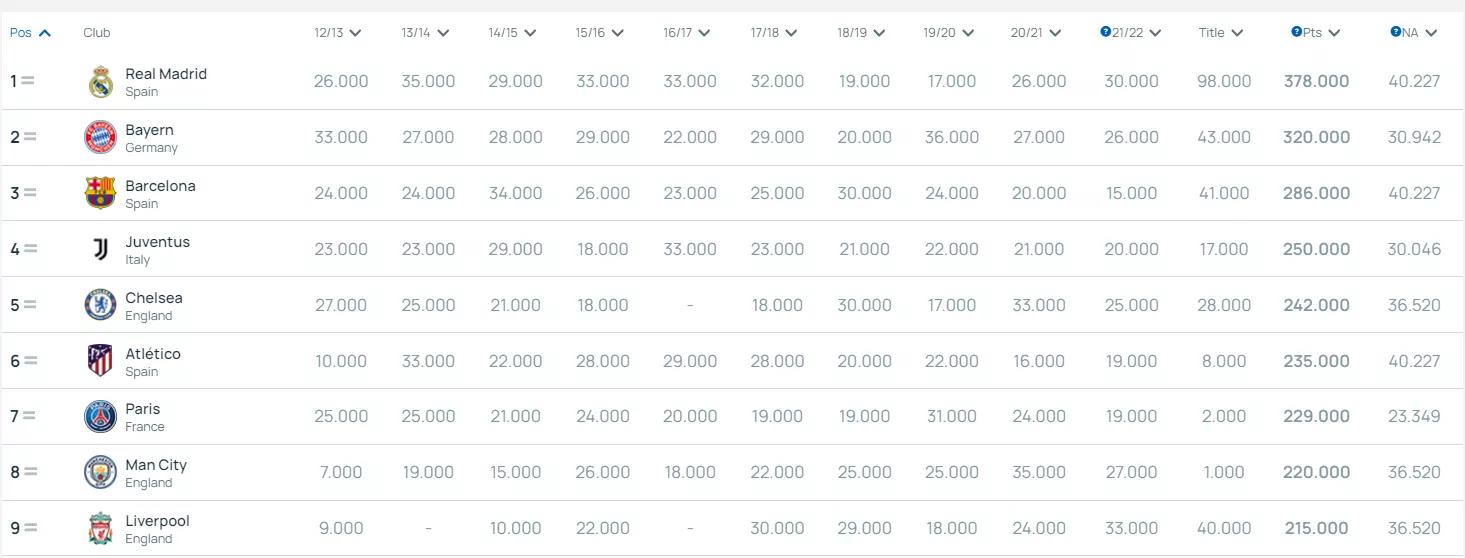The width and height of the screenshot is (1465, 558).
Task: Sort by the 21/22 season column
Action: click(1131, 33)
